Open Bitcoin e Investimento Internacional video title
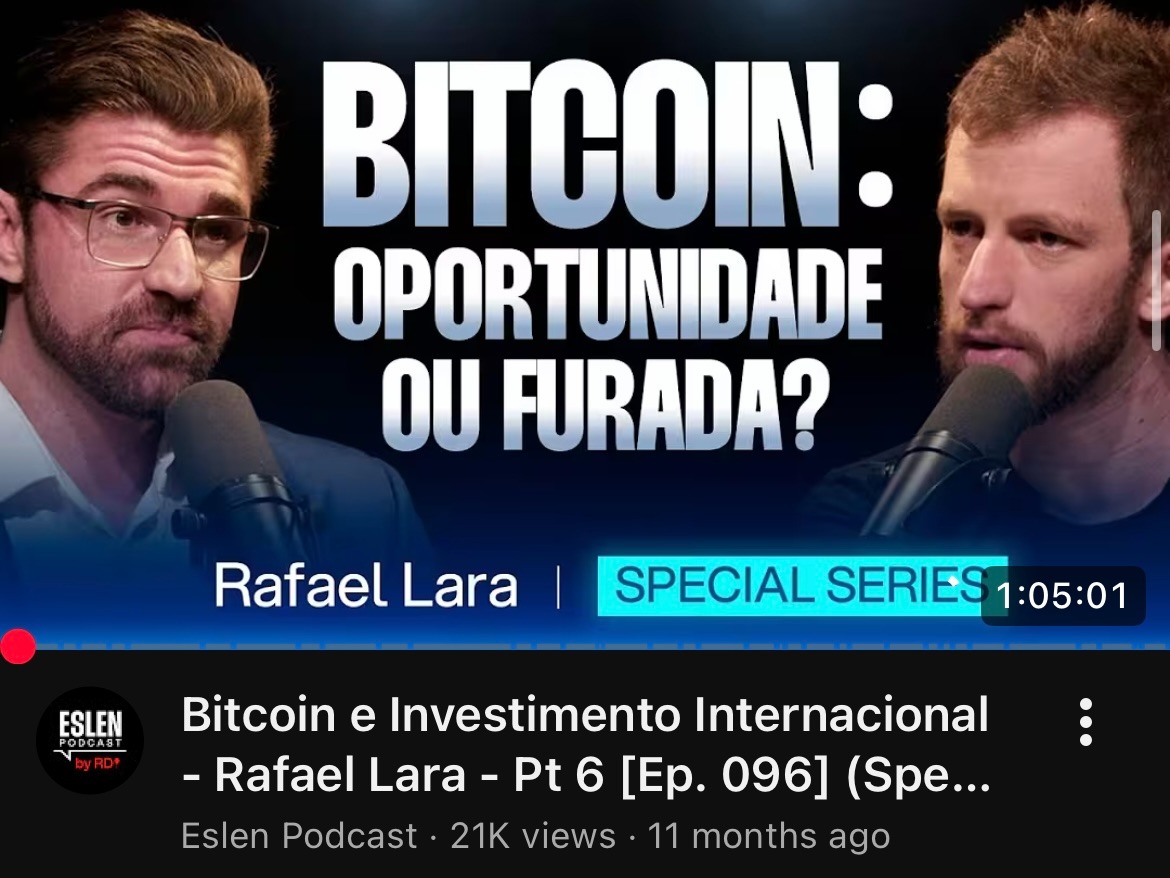 [586, 745]
